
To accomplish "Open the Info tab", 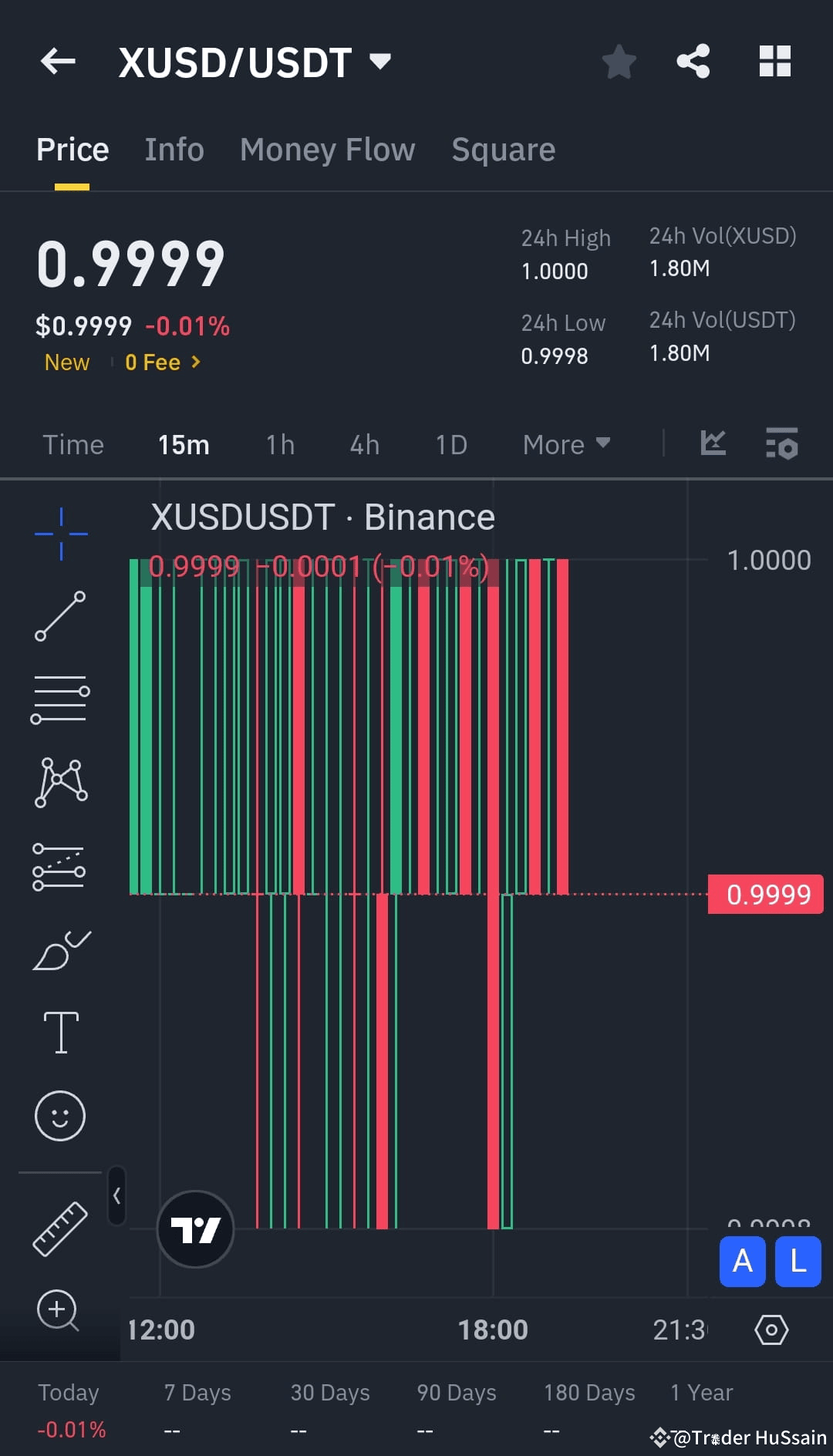I will pyautogui.click(x=174, y=149).
